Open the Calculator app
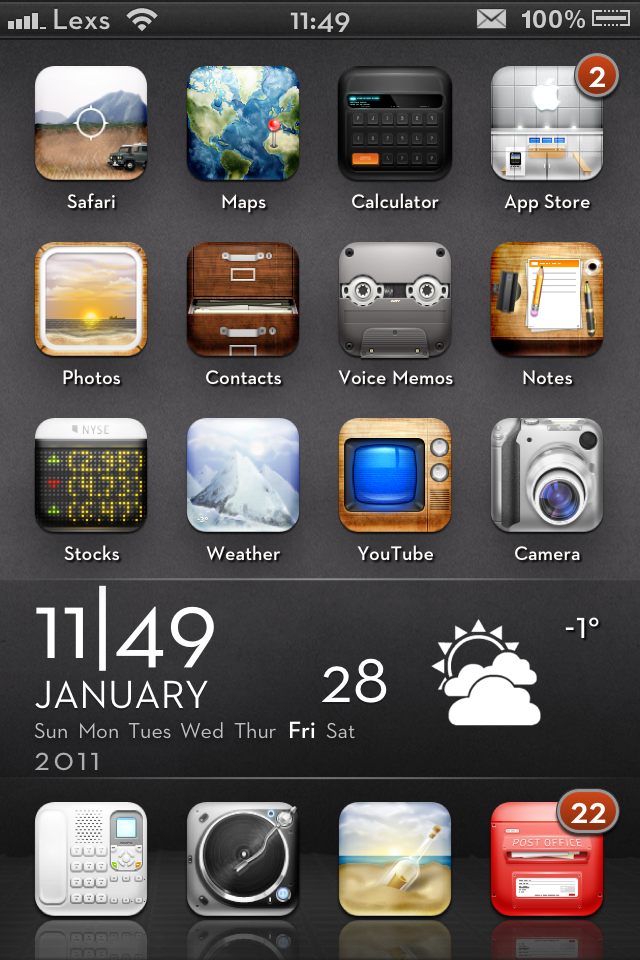 tap(395, 124)
